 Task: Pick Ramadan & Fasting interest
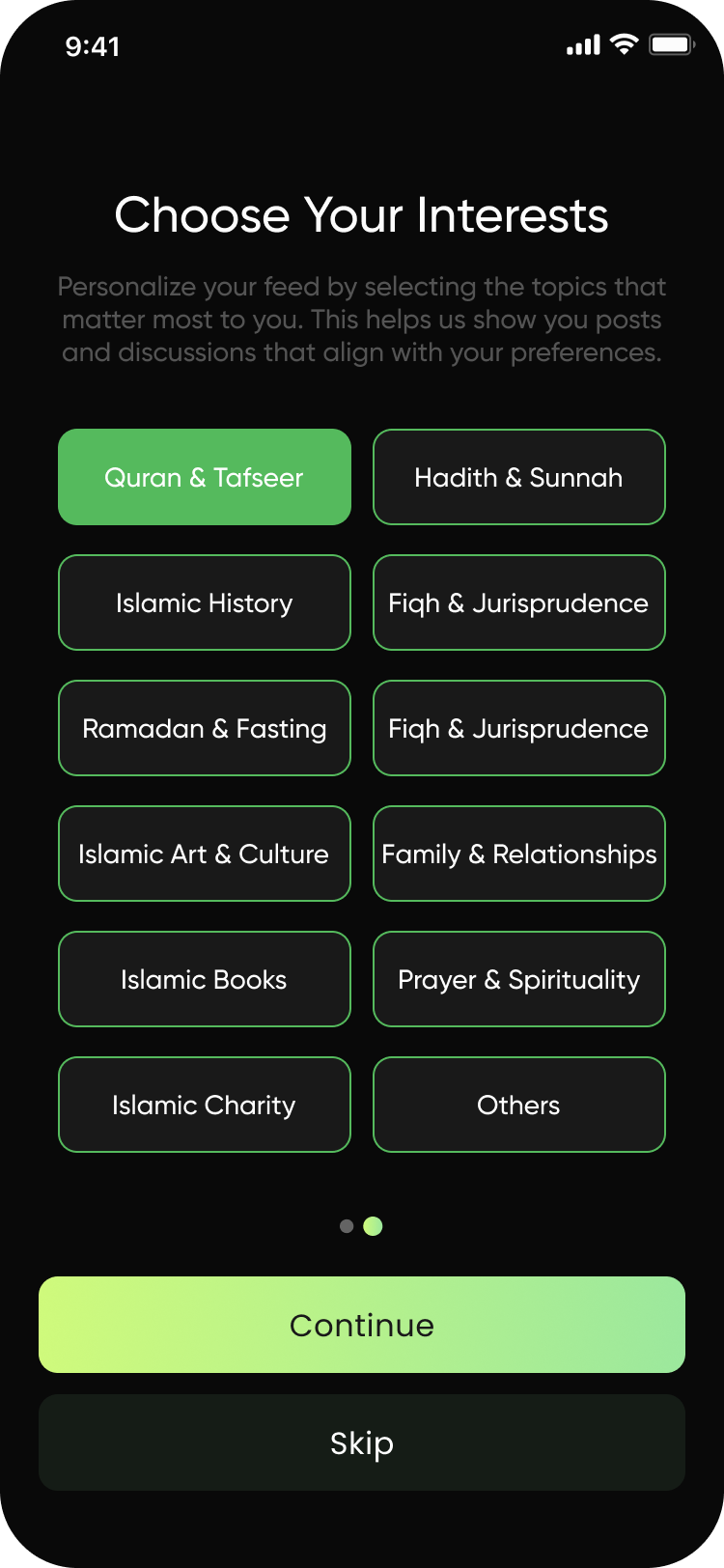click(x=204, y=728)
